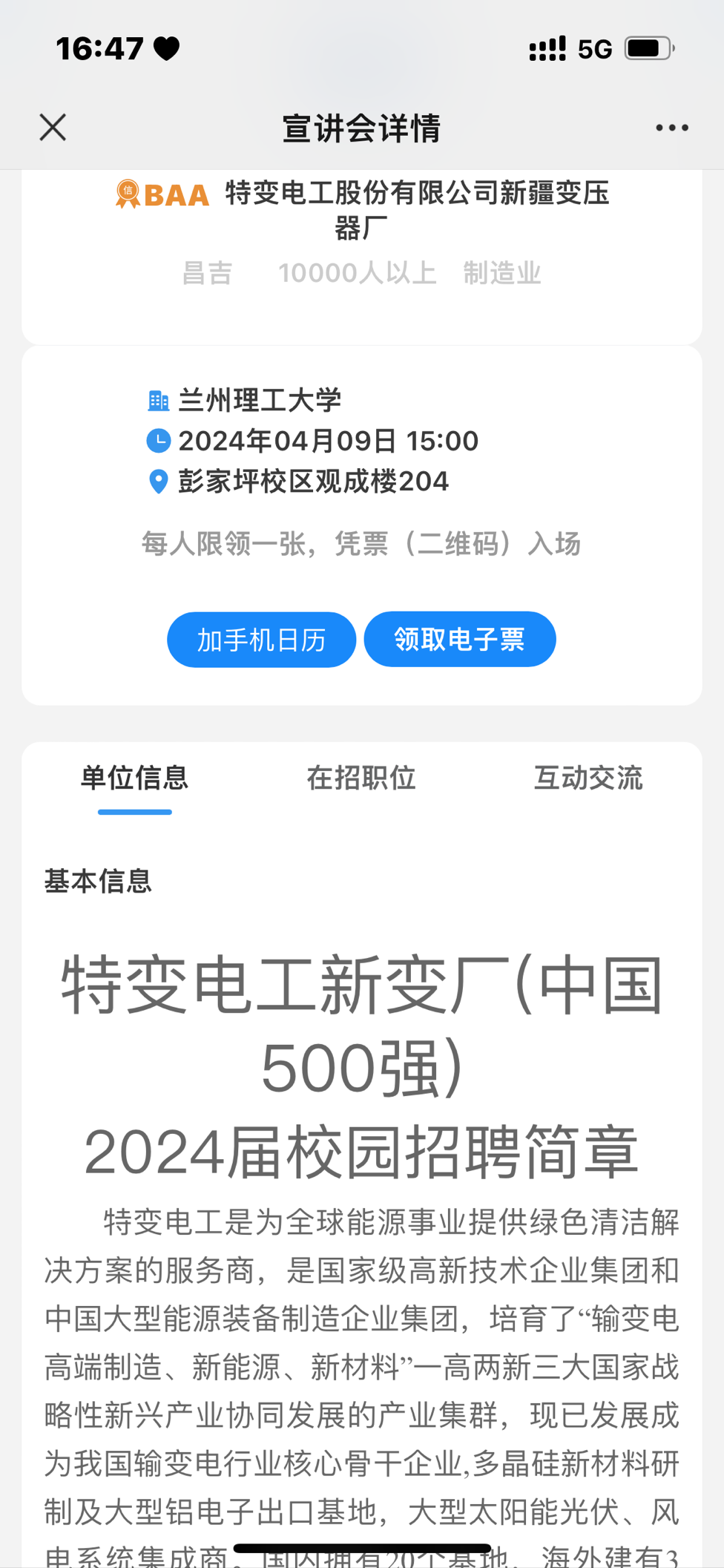This screenshot has width=724, height=1568.
Task: Add the event with 加手机日历
Action: pos(261,640)
